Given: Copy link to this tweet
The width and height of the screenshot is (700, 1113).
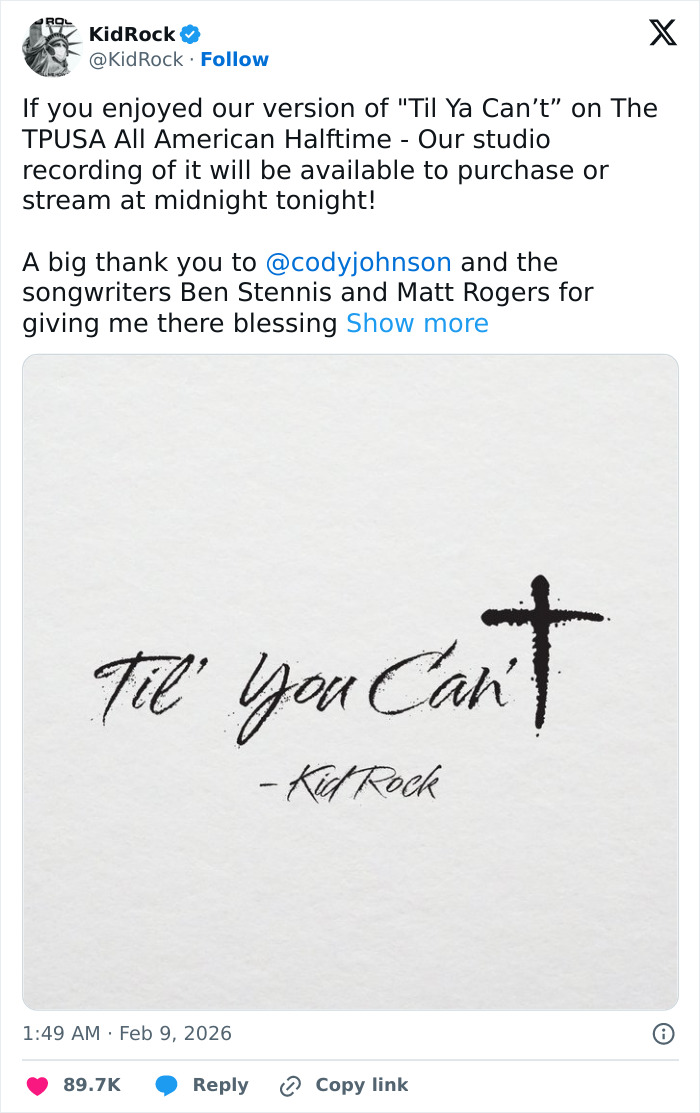Looking at the screenshot, I should [343, 1085].
